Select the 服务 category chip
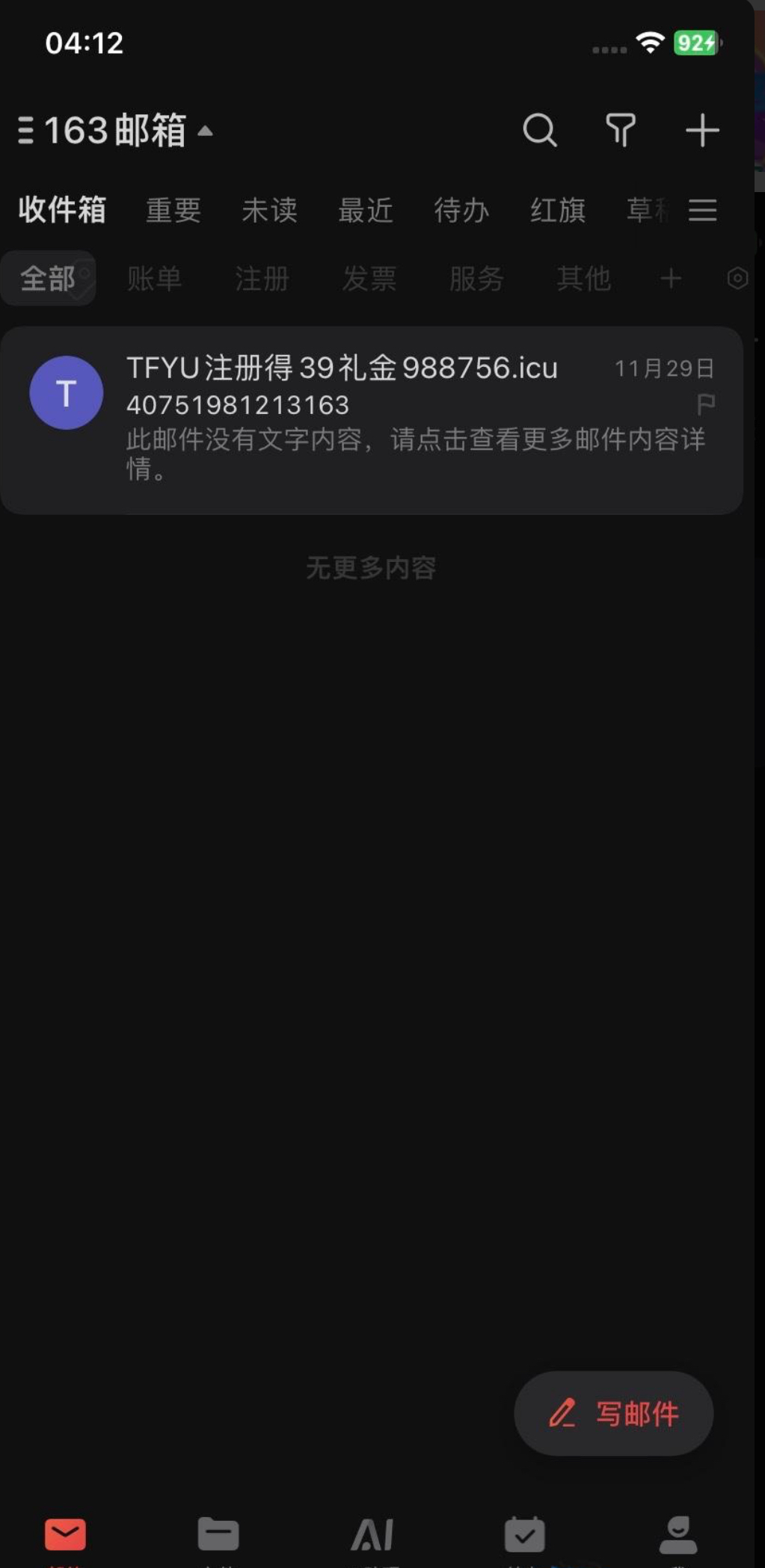765x1568 pixels. 476,279
